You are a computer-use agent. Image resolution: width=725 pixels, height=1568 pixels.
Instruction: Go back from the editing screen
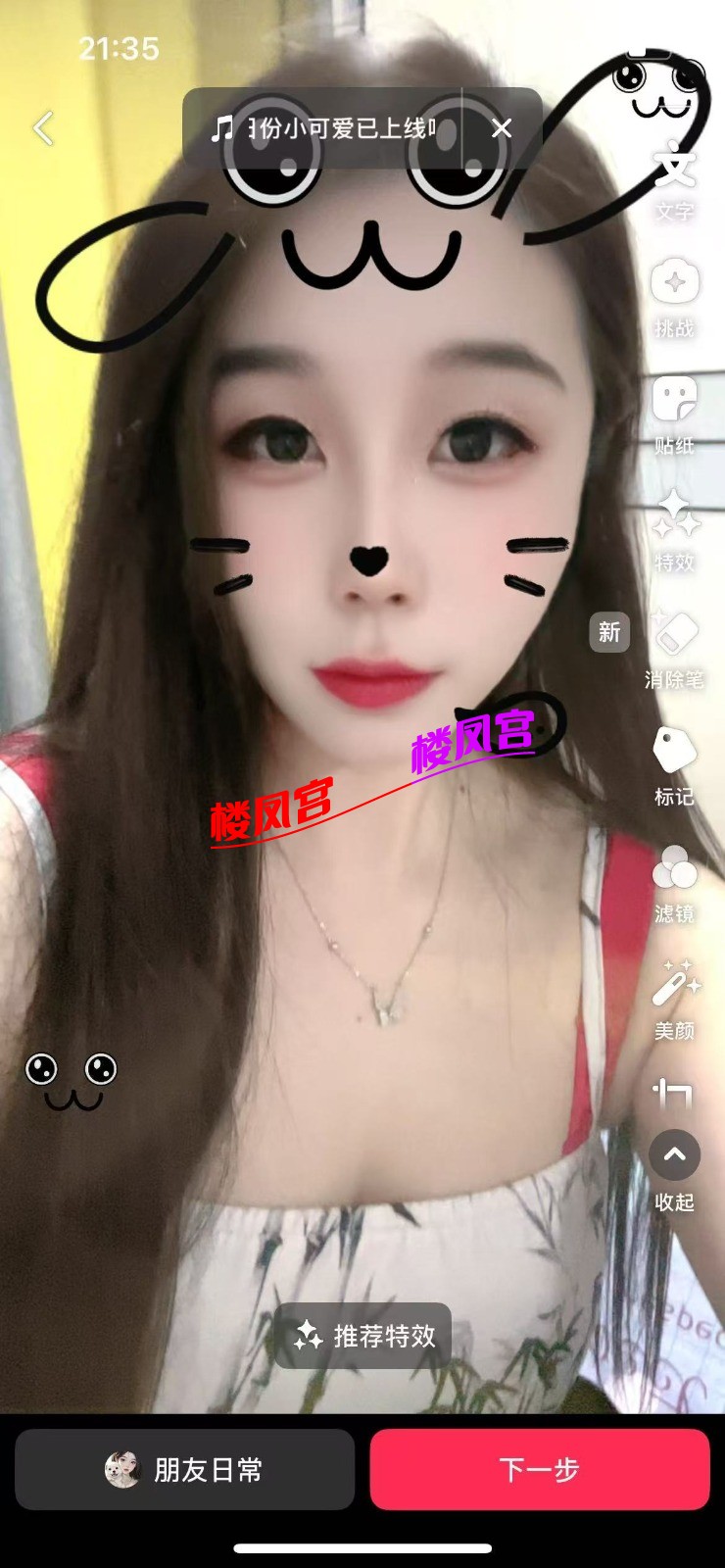pyautogui.click(x=43, y=128)
